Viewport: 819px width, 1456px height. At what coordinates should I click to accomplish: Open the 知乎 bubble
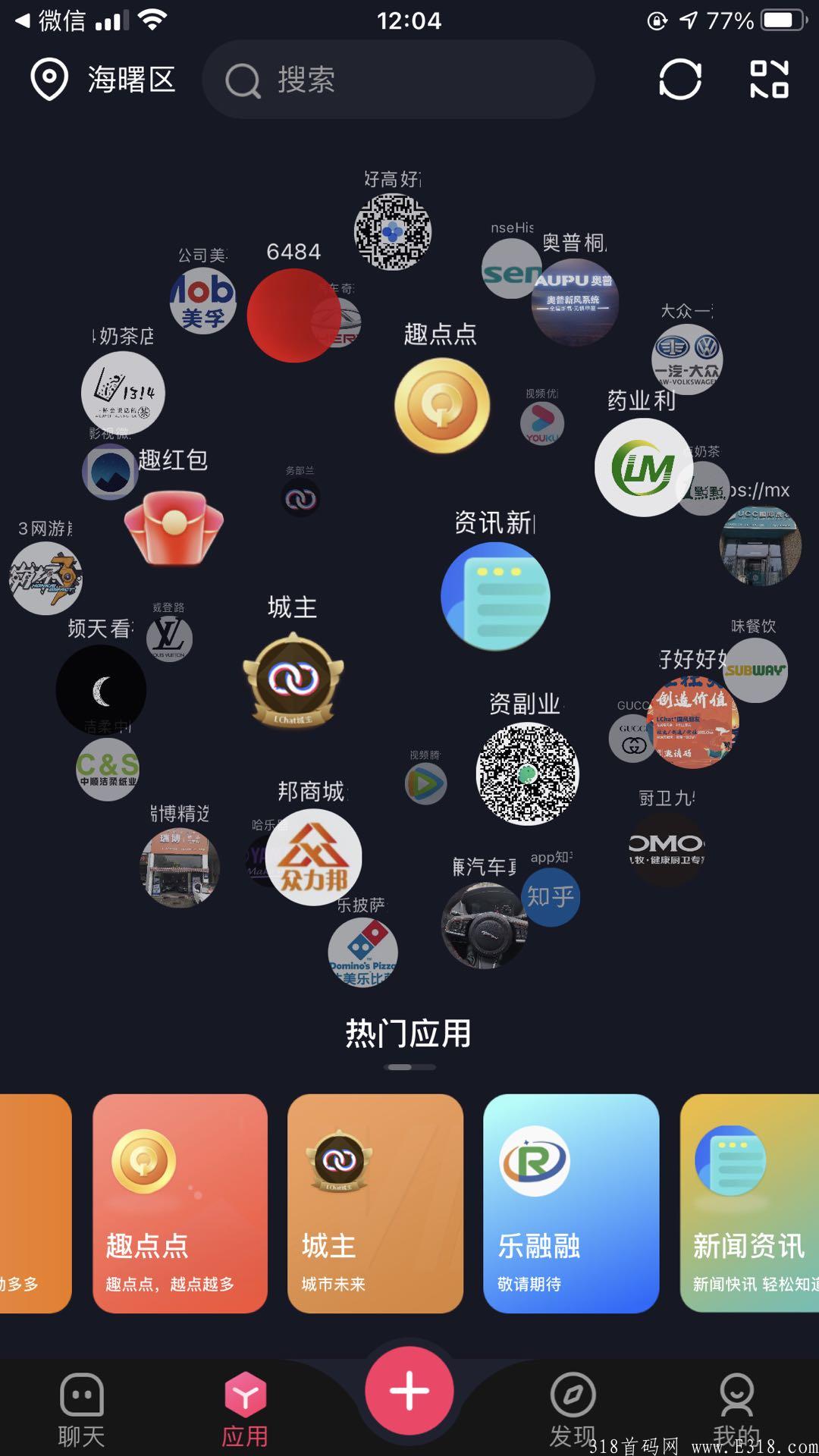coord(551,897)
